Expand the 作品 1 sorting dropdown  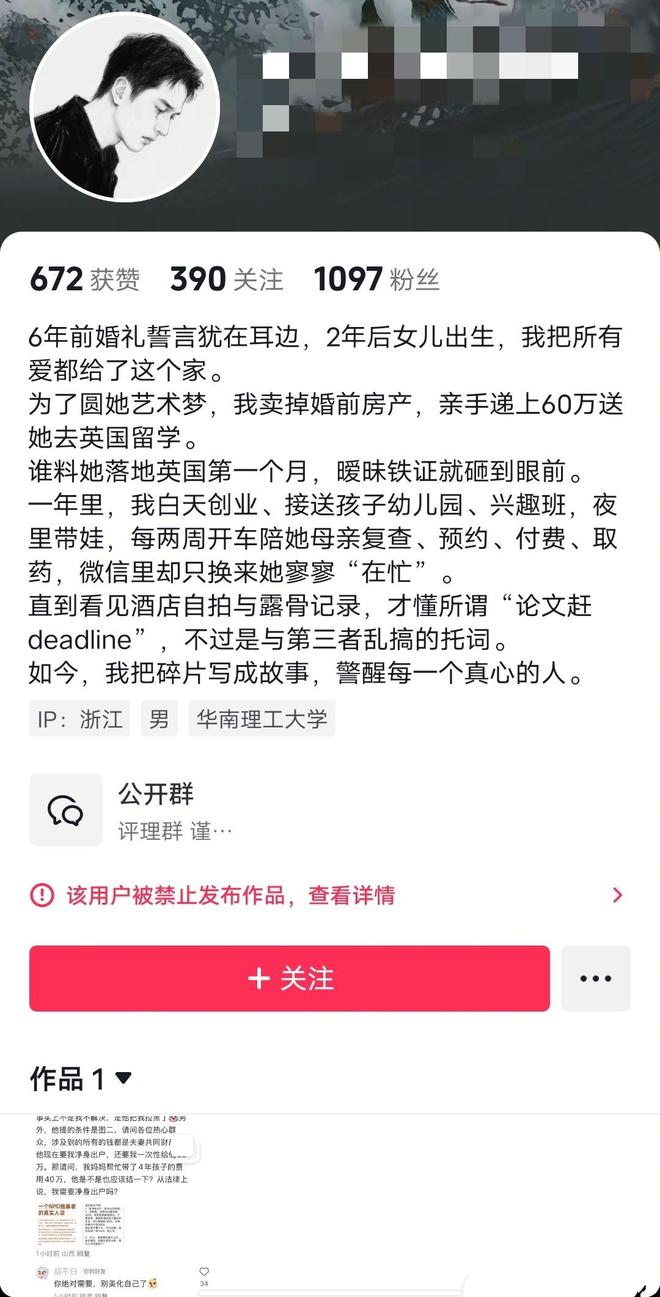pyautogui.click(x=122, y=1078)
